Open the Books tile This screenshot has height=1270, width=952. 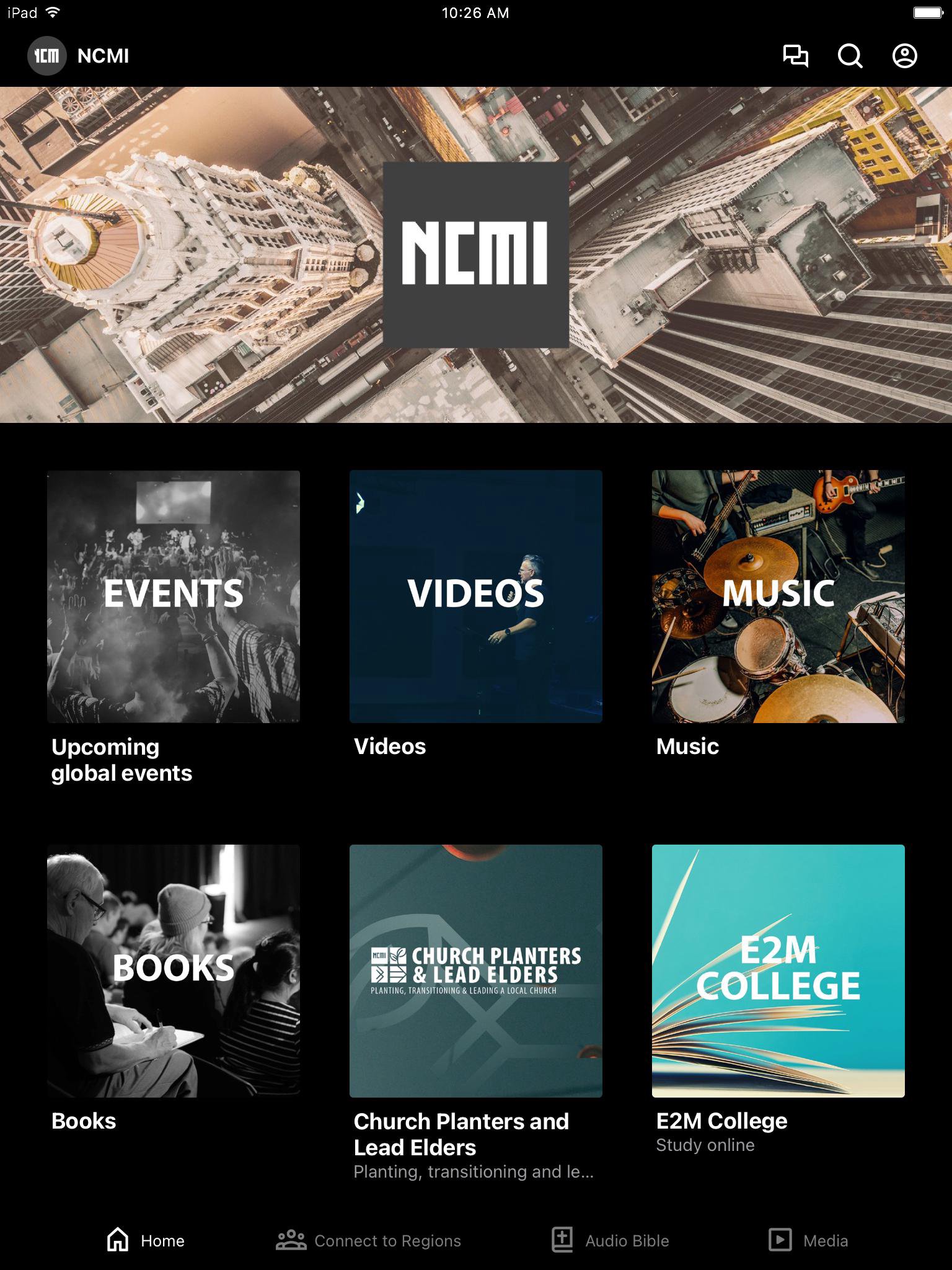coord(174,970)
